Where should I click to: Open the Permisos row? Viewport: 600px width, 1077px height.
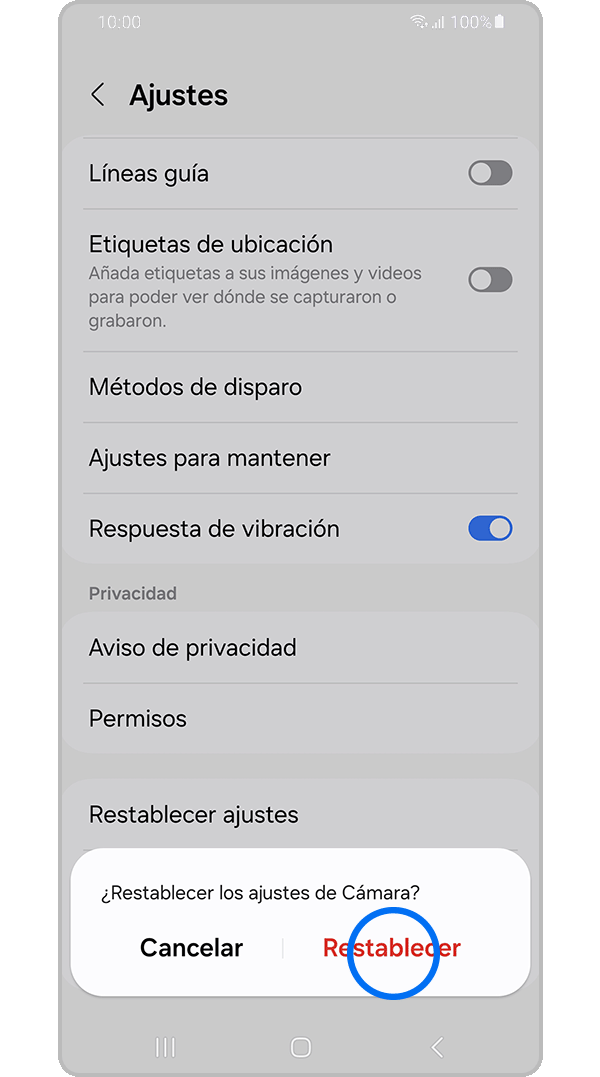(x=300, y=718)
